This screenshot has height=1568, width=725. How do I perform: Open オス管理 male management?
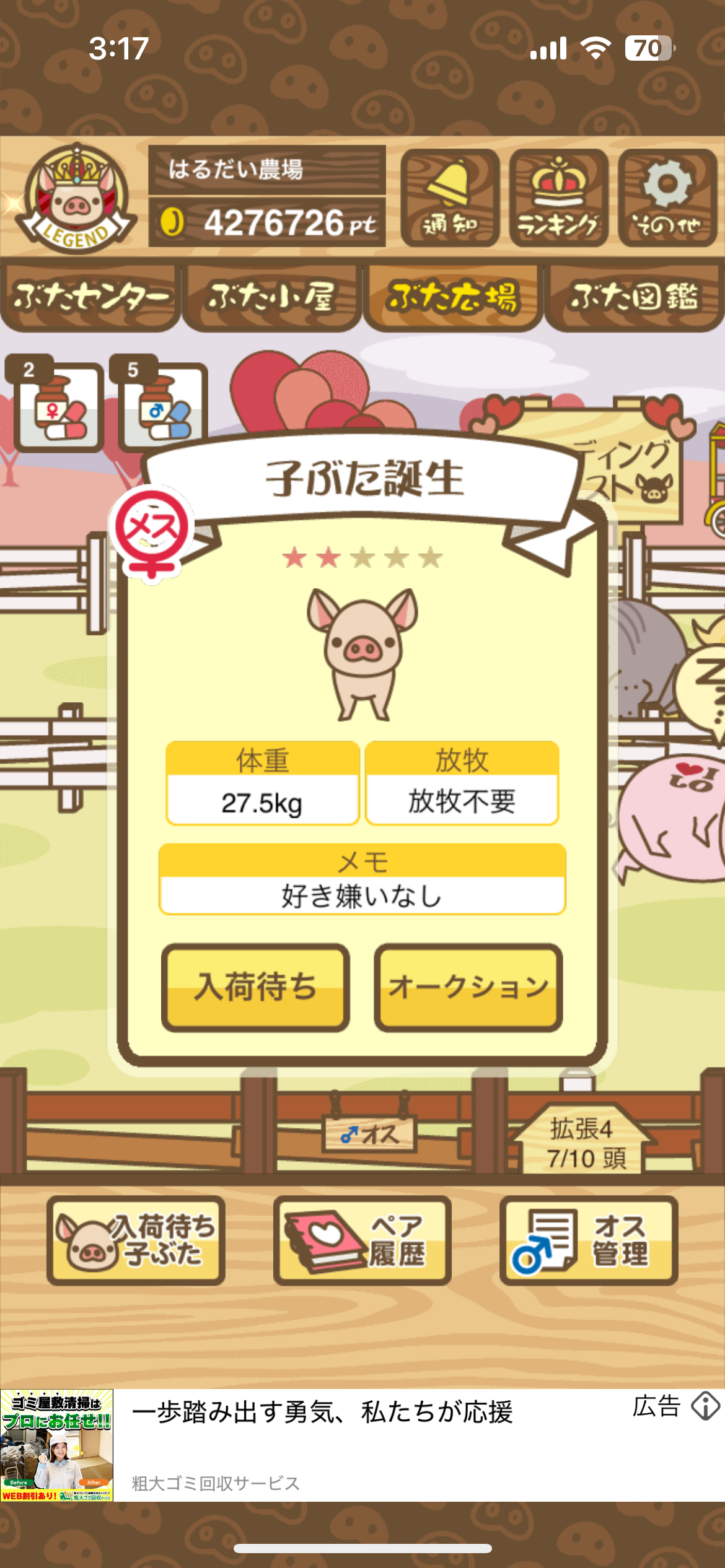pyautogui.click(x=588, y=1240)
